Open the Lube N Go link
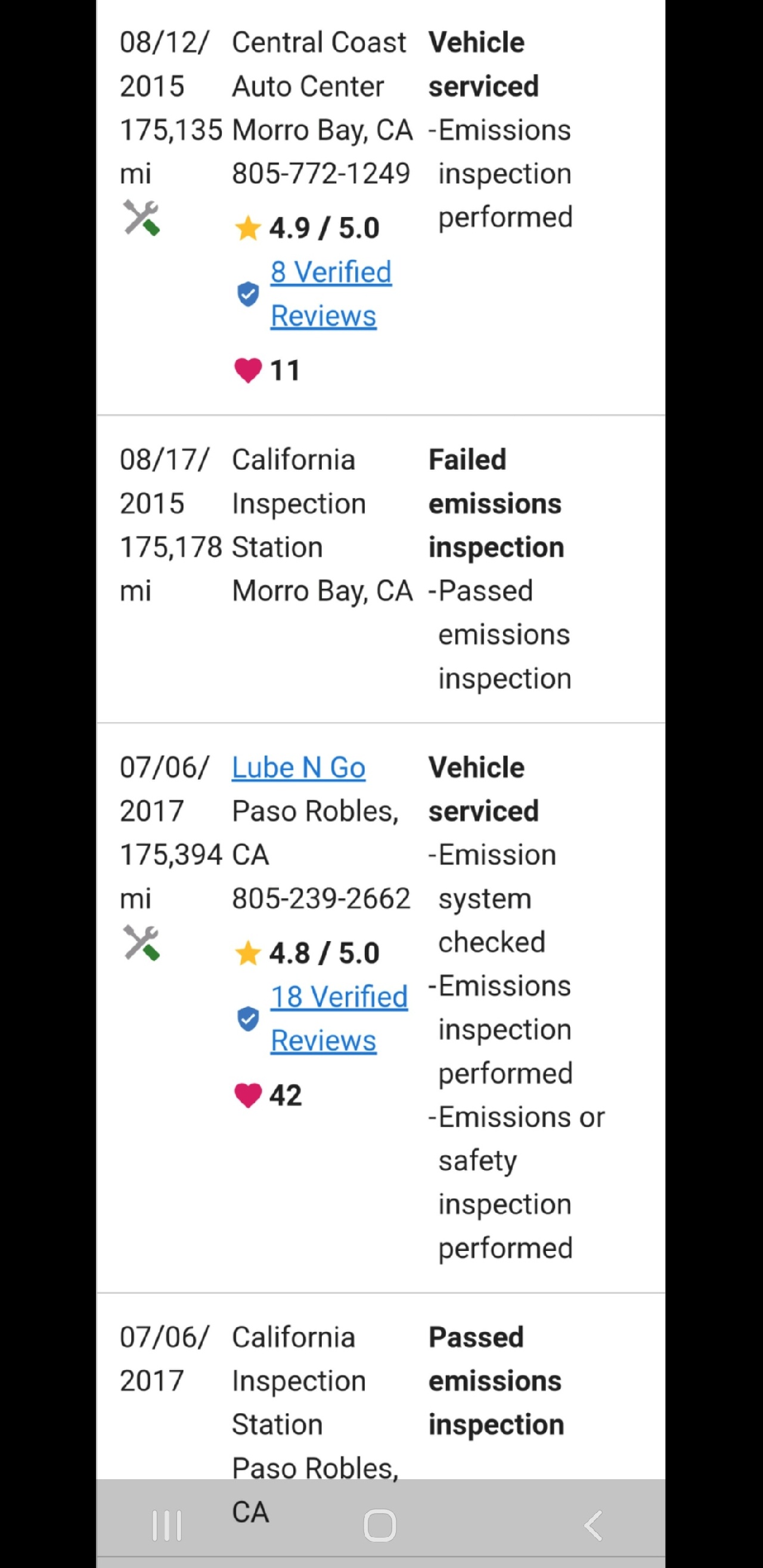The height and width of the screenshot is (1568, 763). [299, 768]
